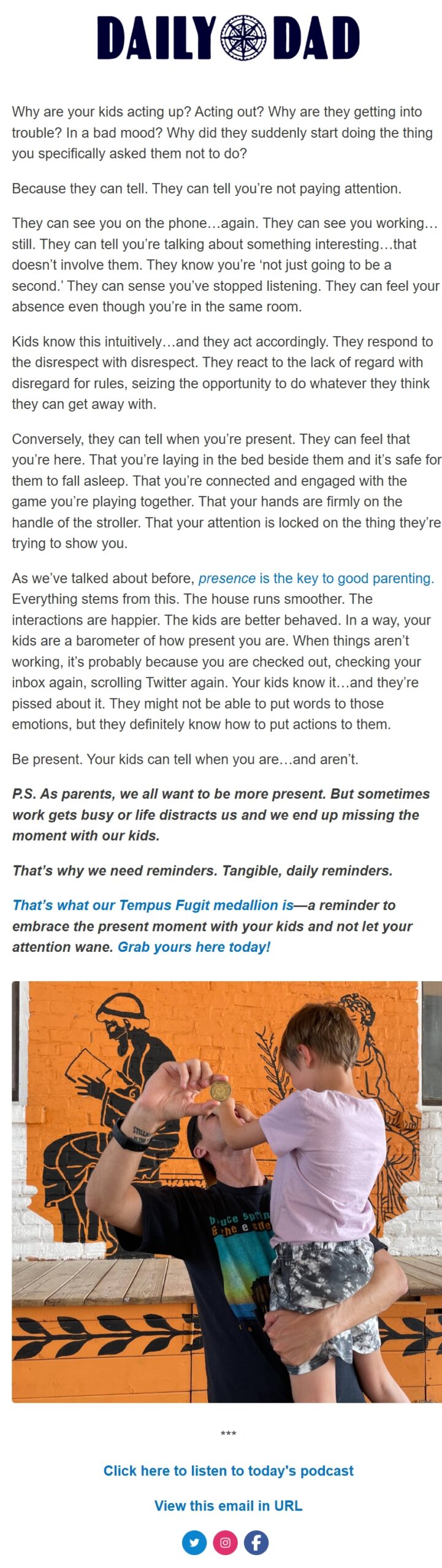Open the 'presence is the key to good parenting' link
This screenshot has width=442, height=1568.
pos(316,578)
